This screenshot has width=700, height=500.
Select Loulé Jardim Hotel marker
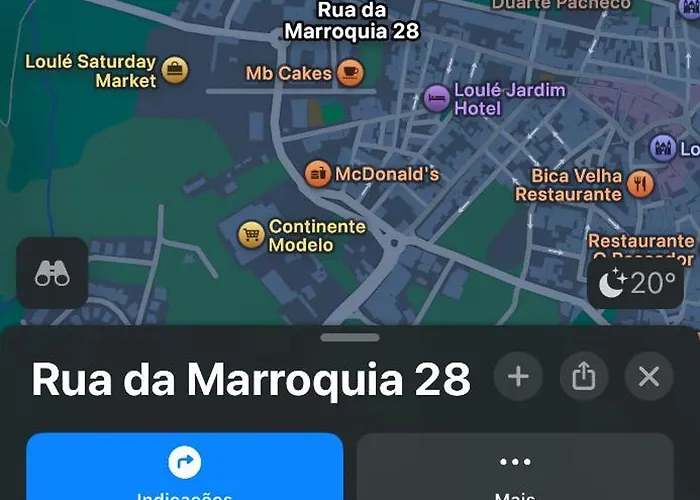point(436,98)
